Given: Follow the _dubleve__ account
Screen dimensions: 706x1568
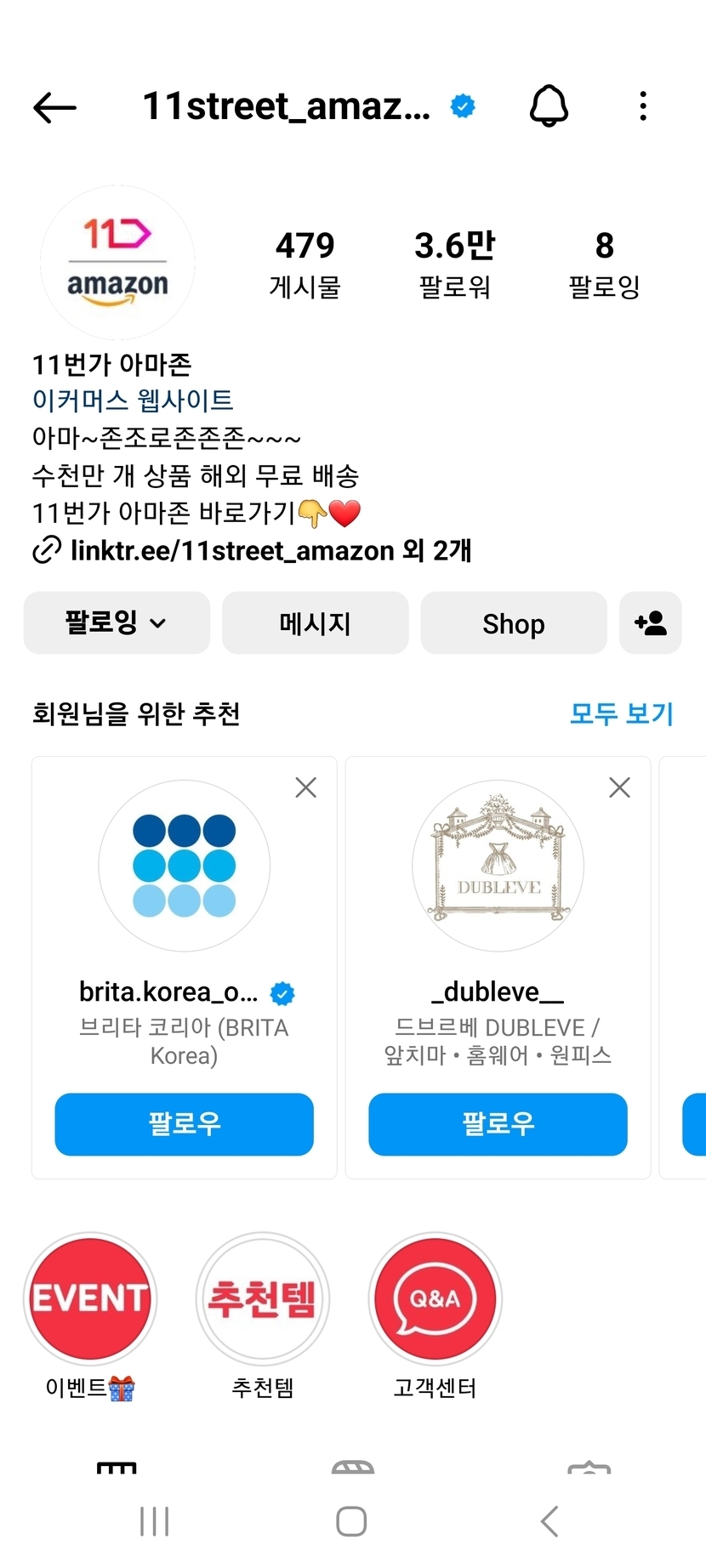Looking at the screenshot, I should tap(498, 1124).
